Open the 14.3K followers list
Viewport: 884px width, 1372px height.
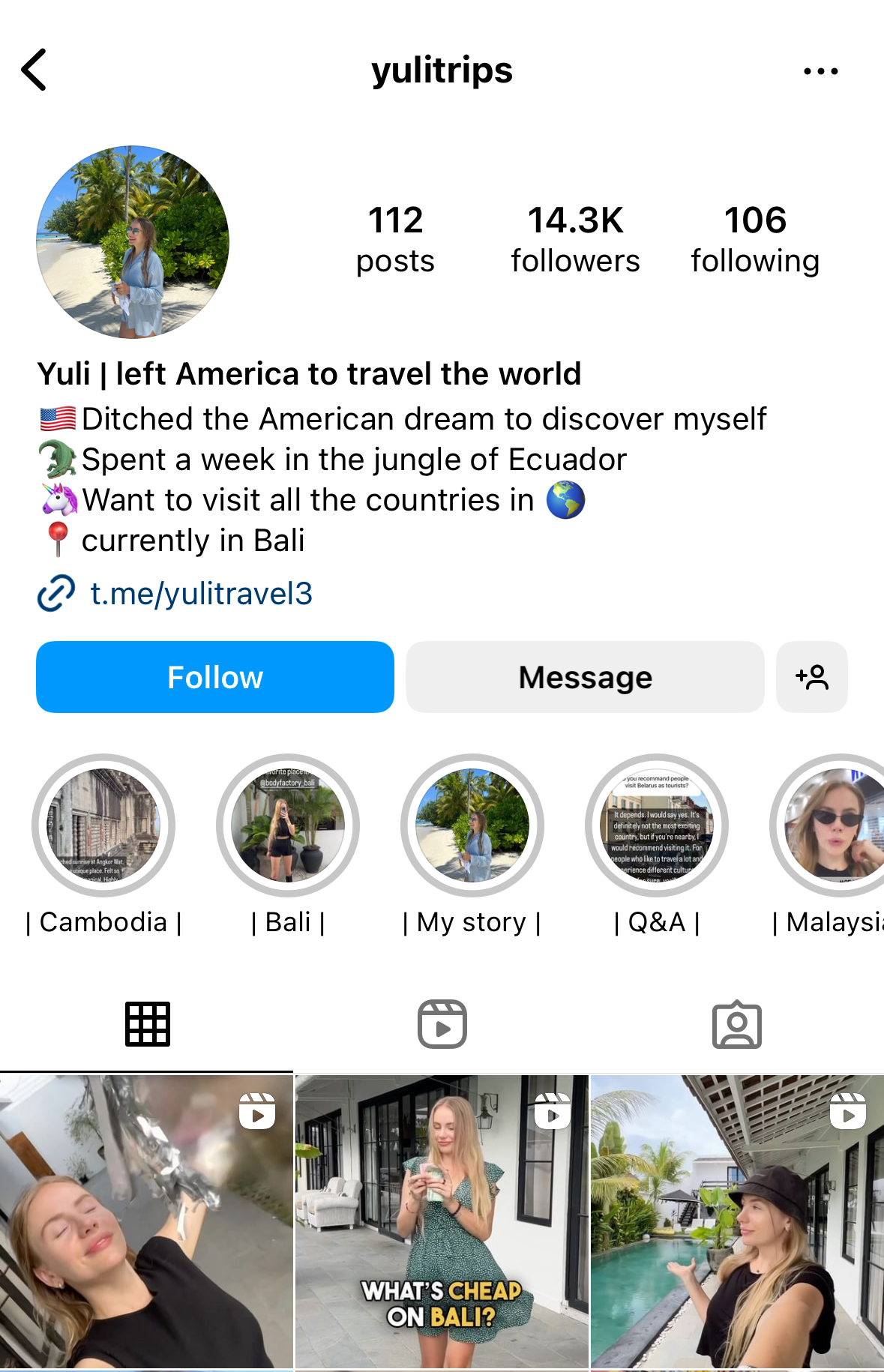tap(575, 240)
